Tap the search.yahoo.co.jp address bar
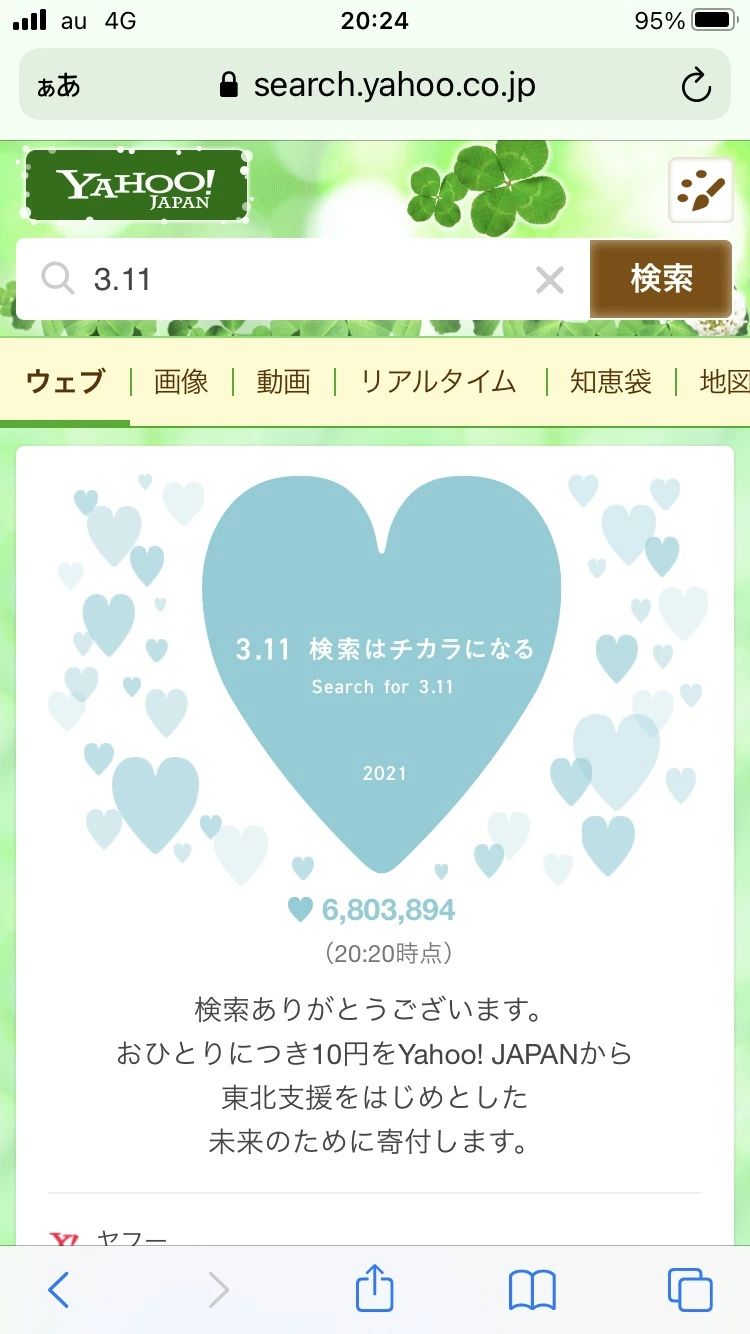The height and width of the screenshot is (1334, 750). point(380,86)
